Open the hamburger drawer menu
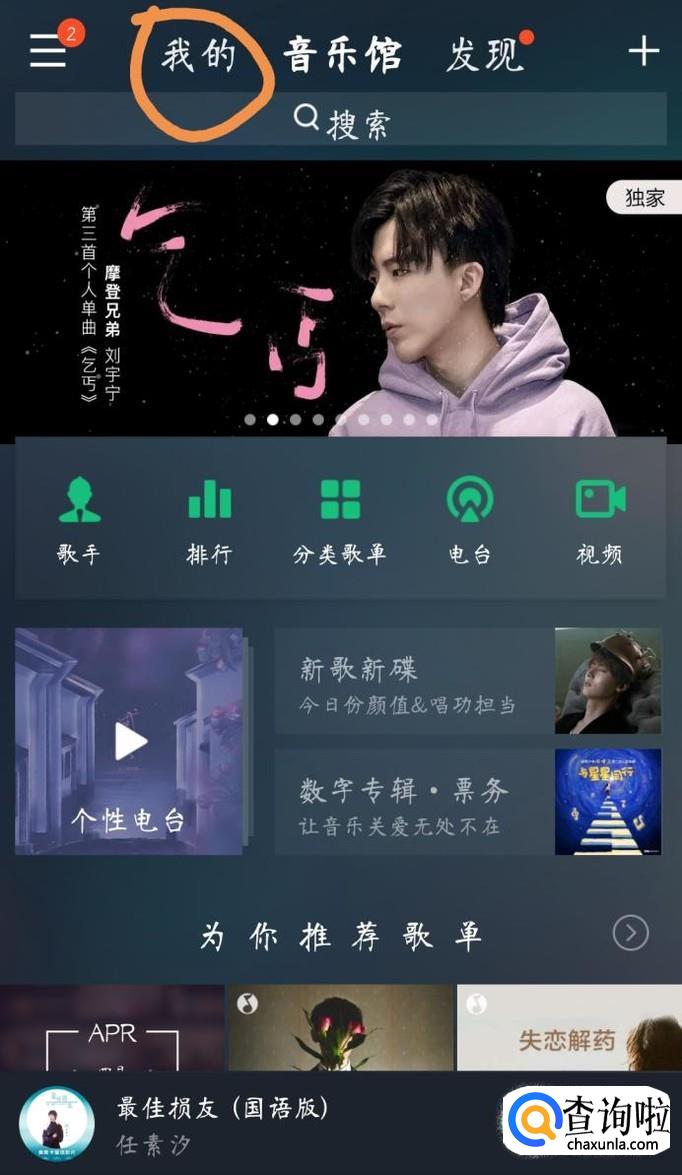 pyautogui.click(x=48, y=50)
